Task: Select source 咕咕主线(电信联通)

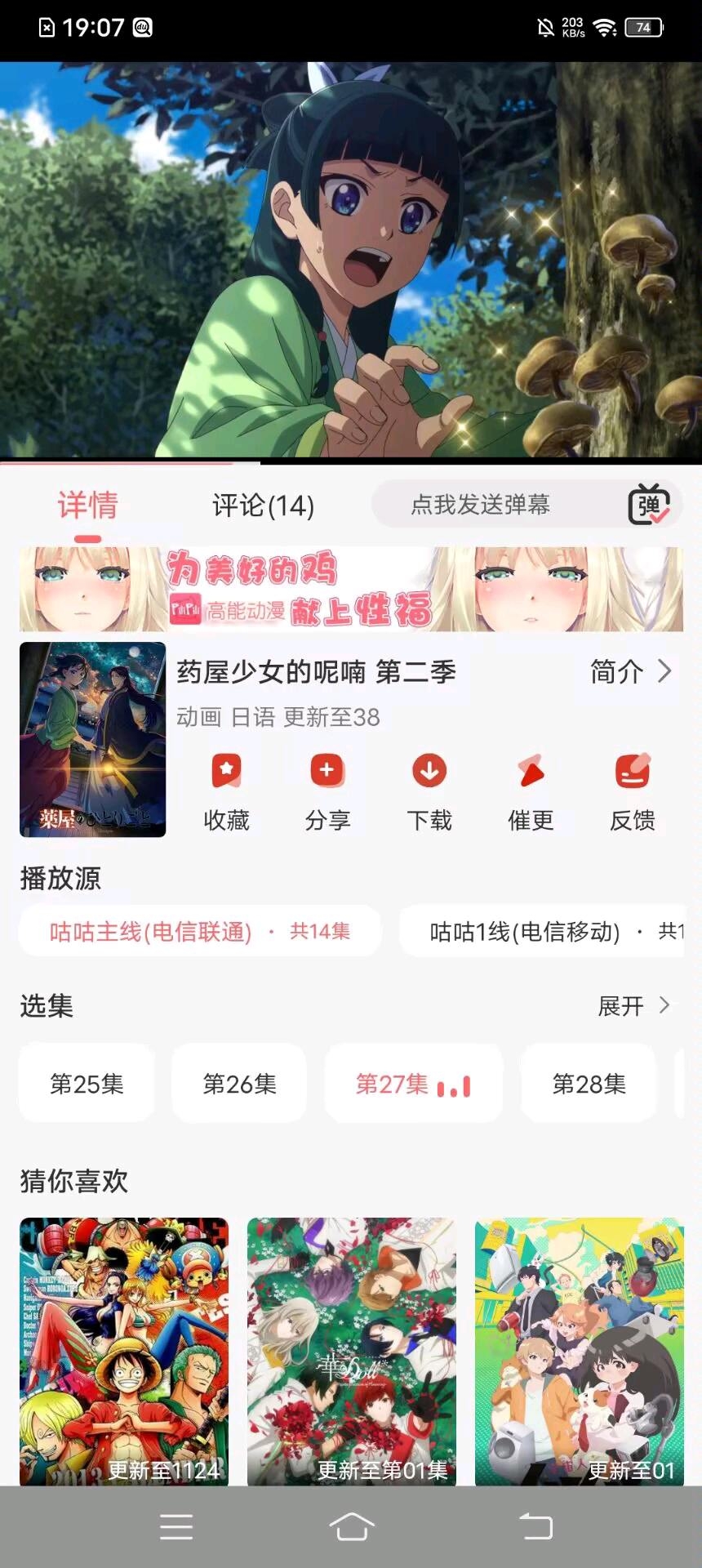Action: 199,931
